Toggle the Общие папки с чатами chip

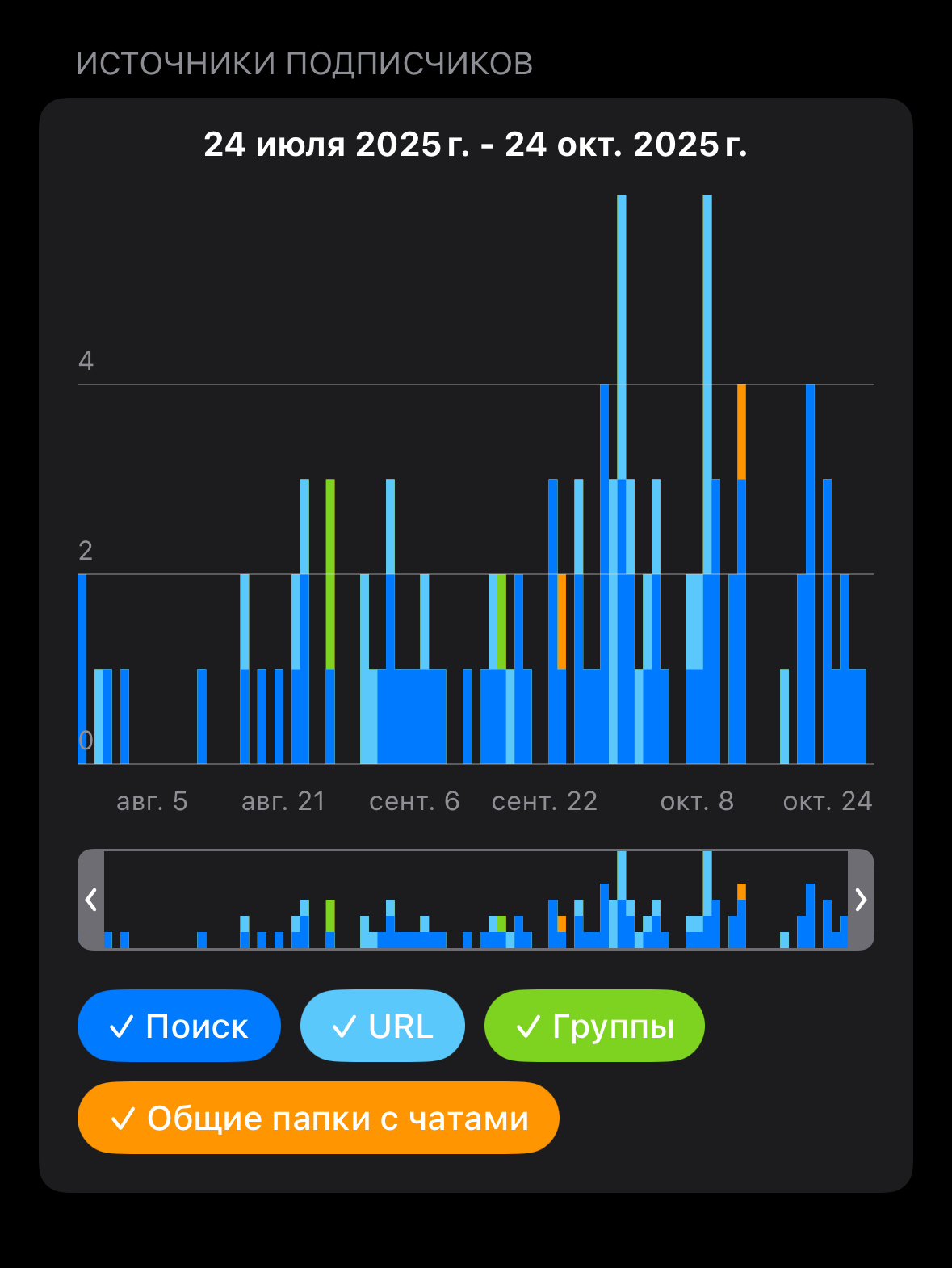click(318, 1118)
